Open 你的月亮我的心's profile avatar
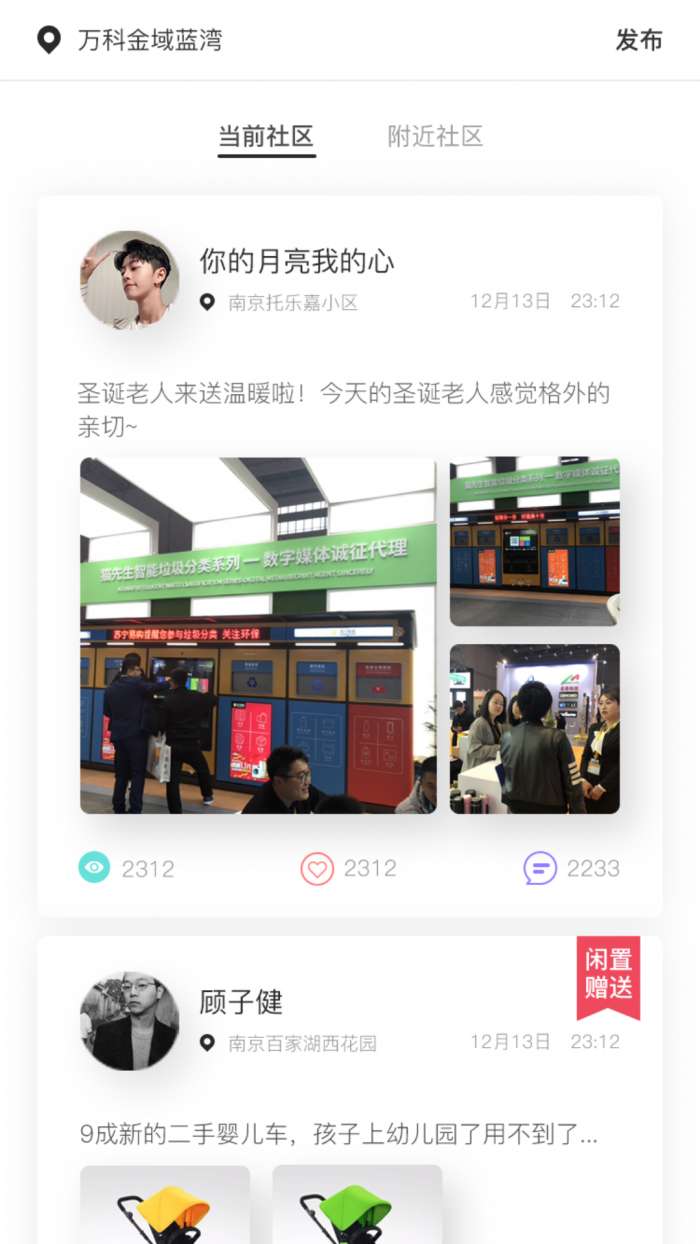The width and height of the screenshot is (700, 1244). tap(129, 280)
